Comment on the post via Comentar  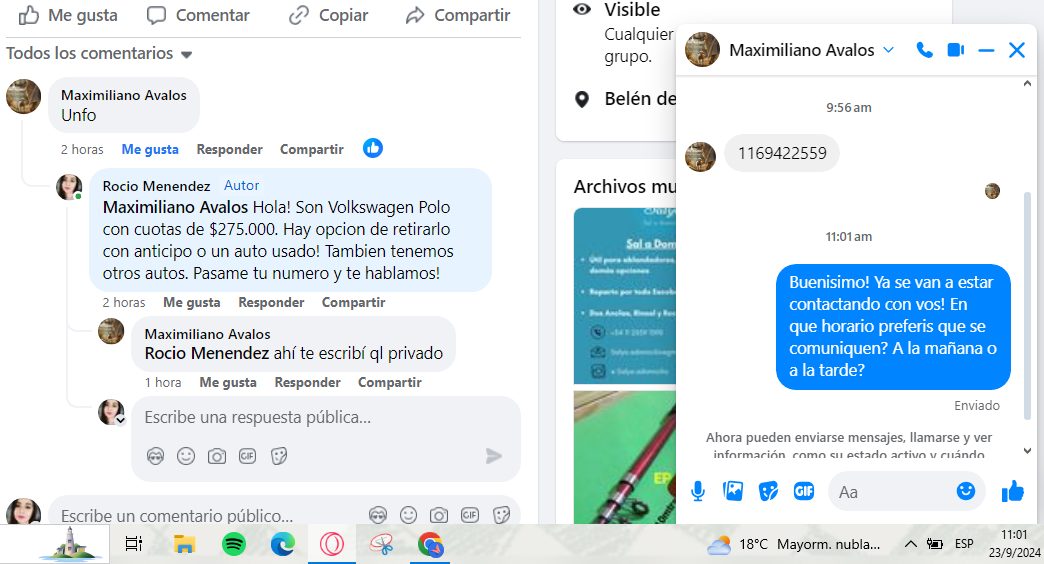[x=198, y=15]
